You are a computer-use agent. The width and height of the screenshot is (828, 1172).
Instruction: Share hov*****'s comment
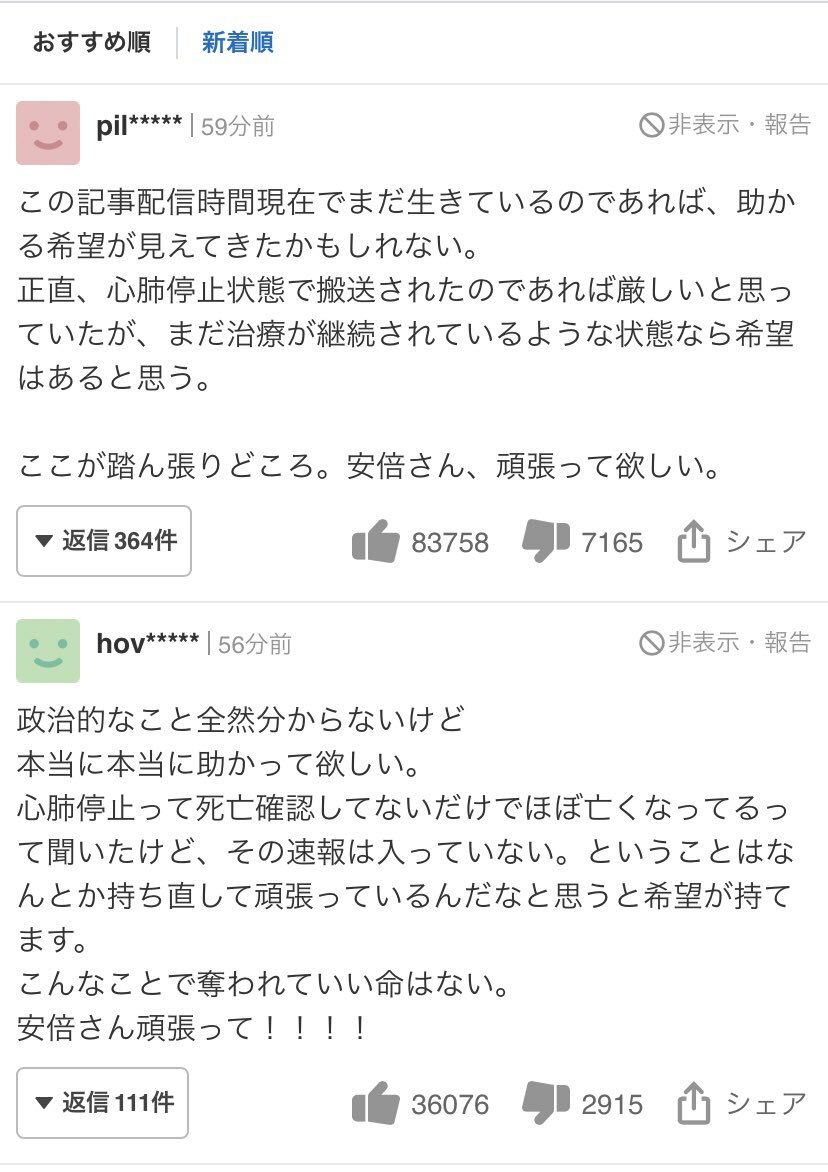tap(741, 1103)
